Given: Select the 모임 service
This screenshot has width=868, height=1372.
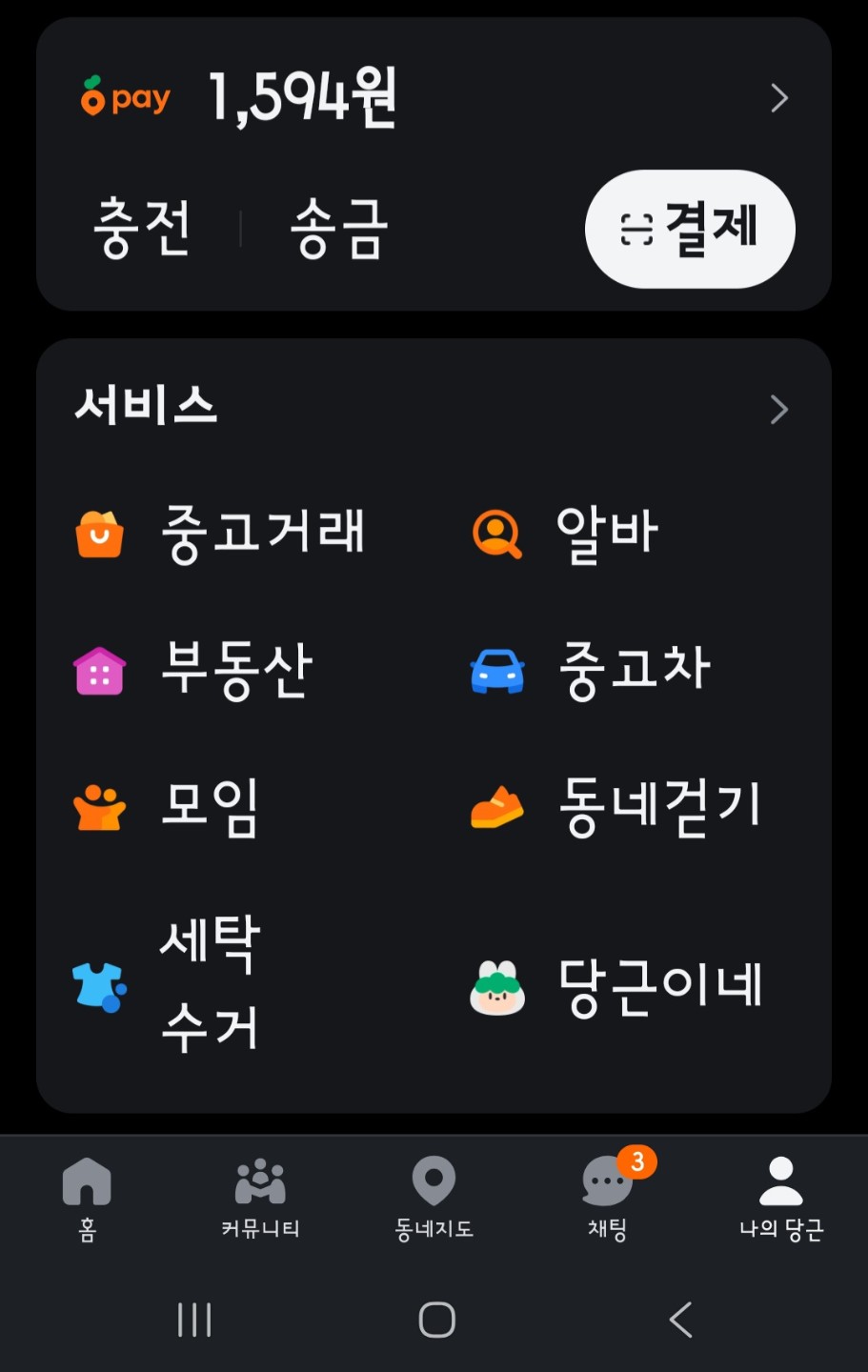Looking at the screenshot, I should 168,807.
